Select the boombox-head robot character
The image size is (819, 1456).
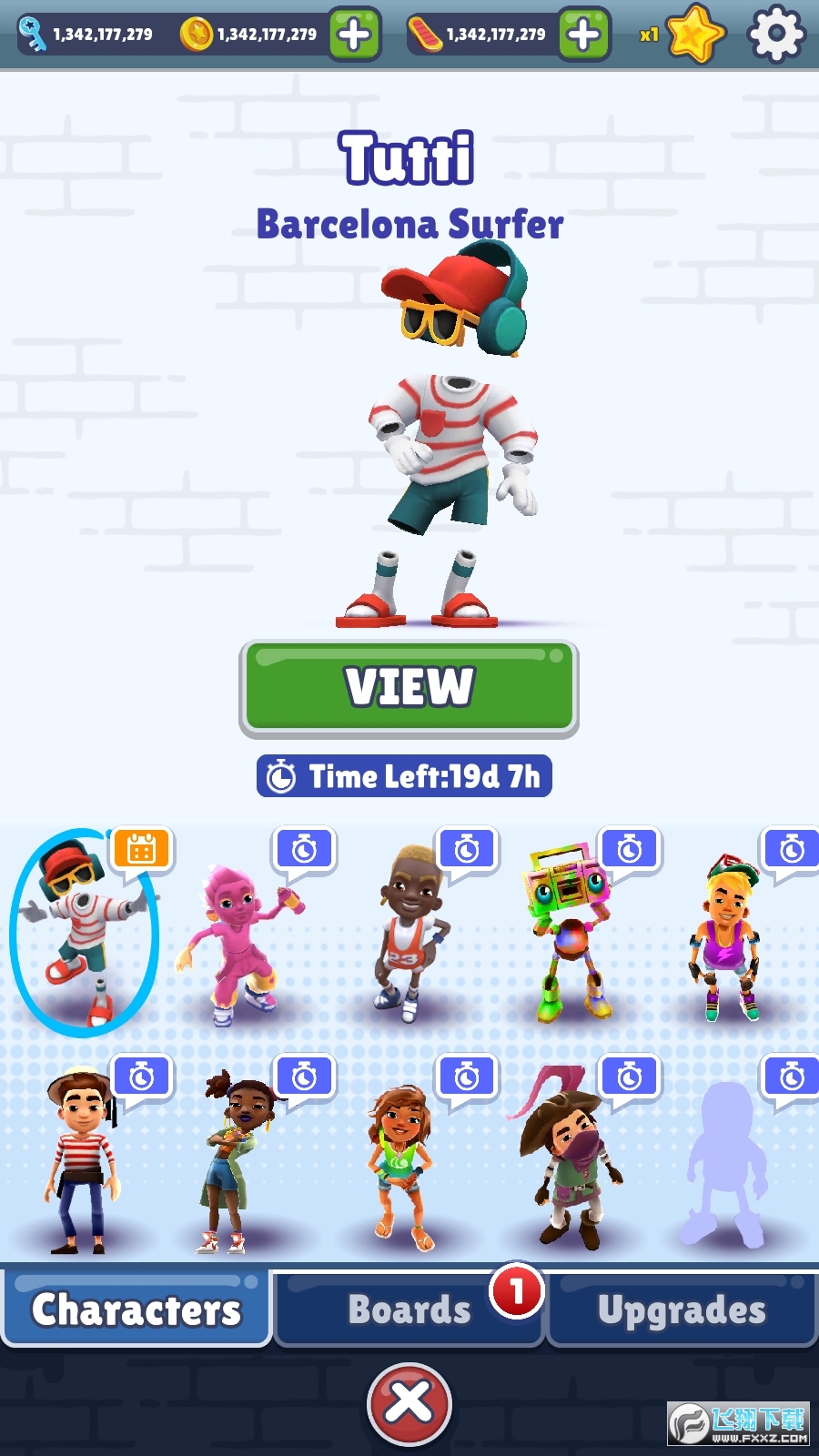point(569,937)
